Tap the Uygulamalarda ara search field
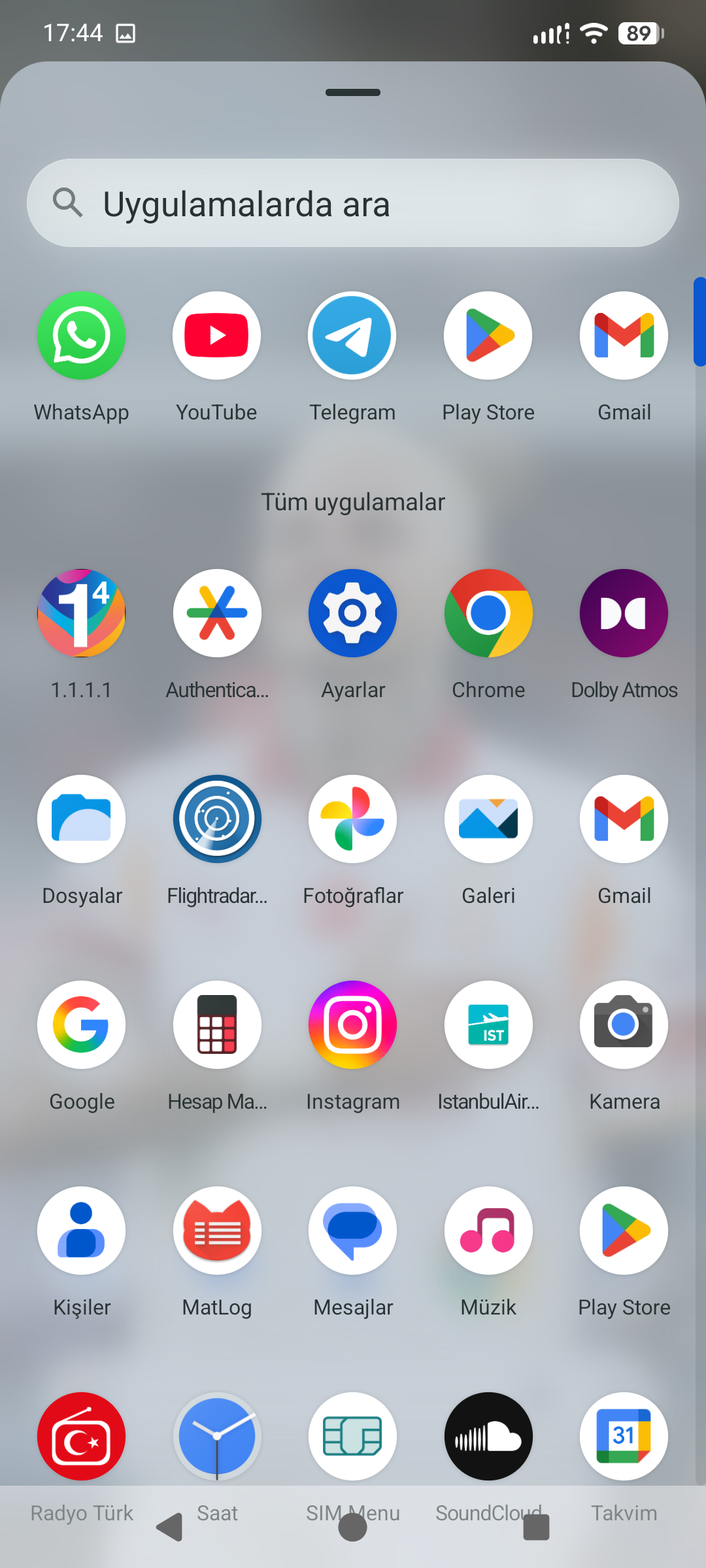Viewport: 706px width, 1568px height. click(353, 203)
